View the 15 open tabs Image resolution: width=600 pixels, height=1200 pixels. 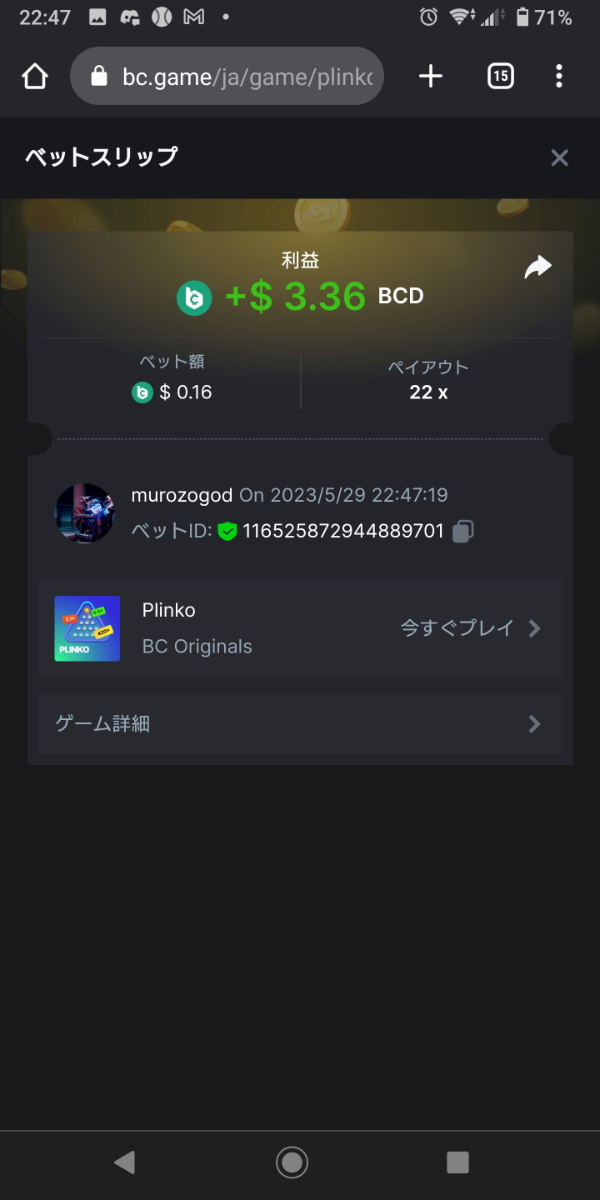(x=500, y=76)
